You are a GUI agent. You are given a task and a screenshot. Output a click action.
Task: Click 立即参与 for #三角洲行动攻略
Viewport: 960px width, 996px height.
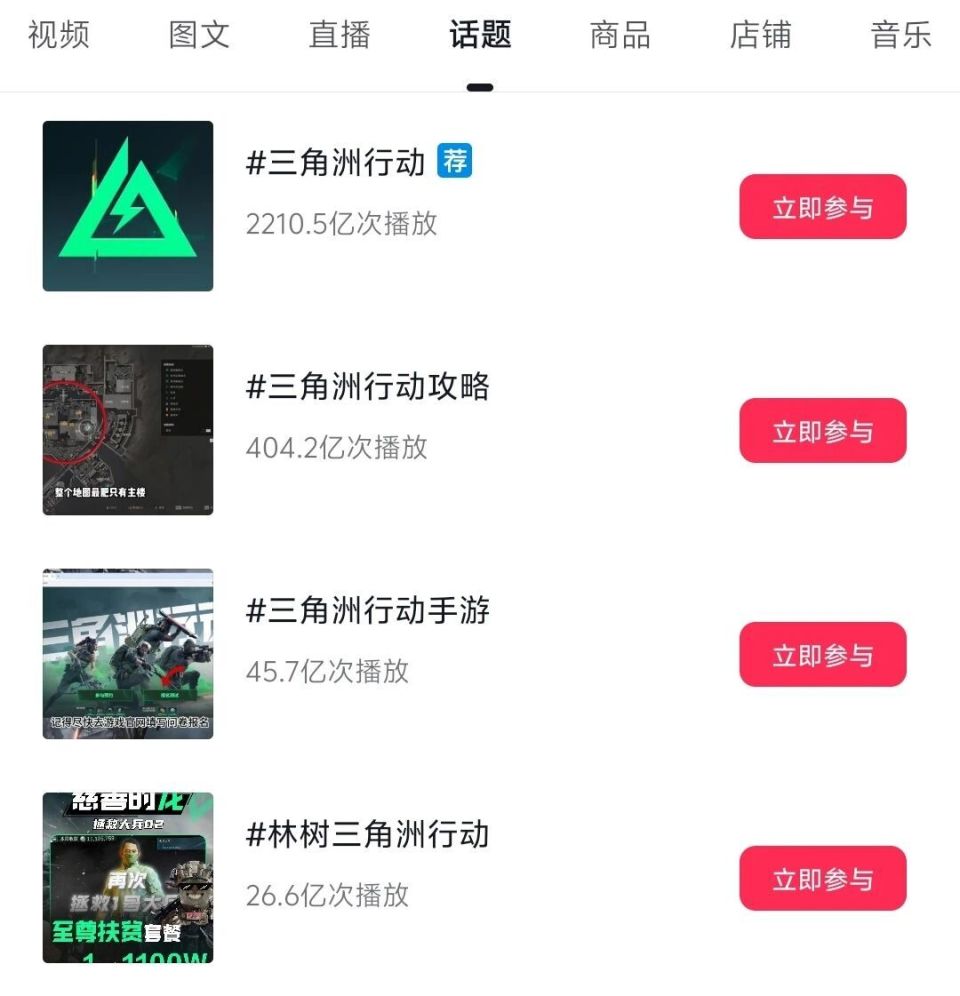click(822, 430)
